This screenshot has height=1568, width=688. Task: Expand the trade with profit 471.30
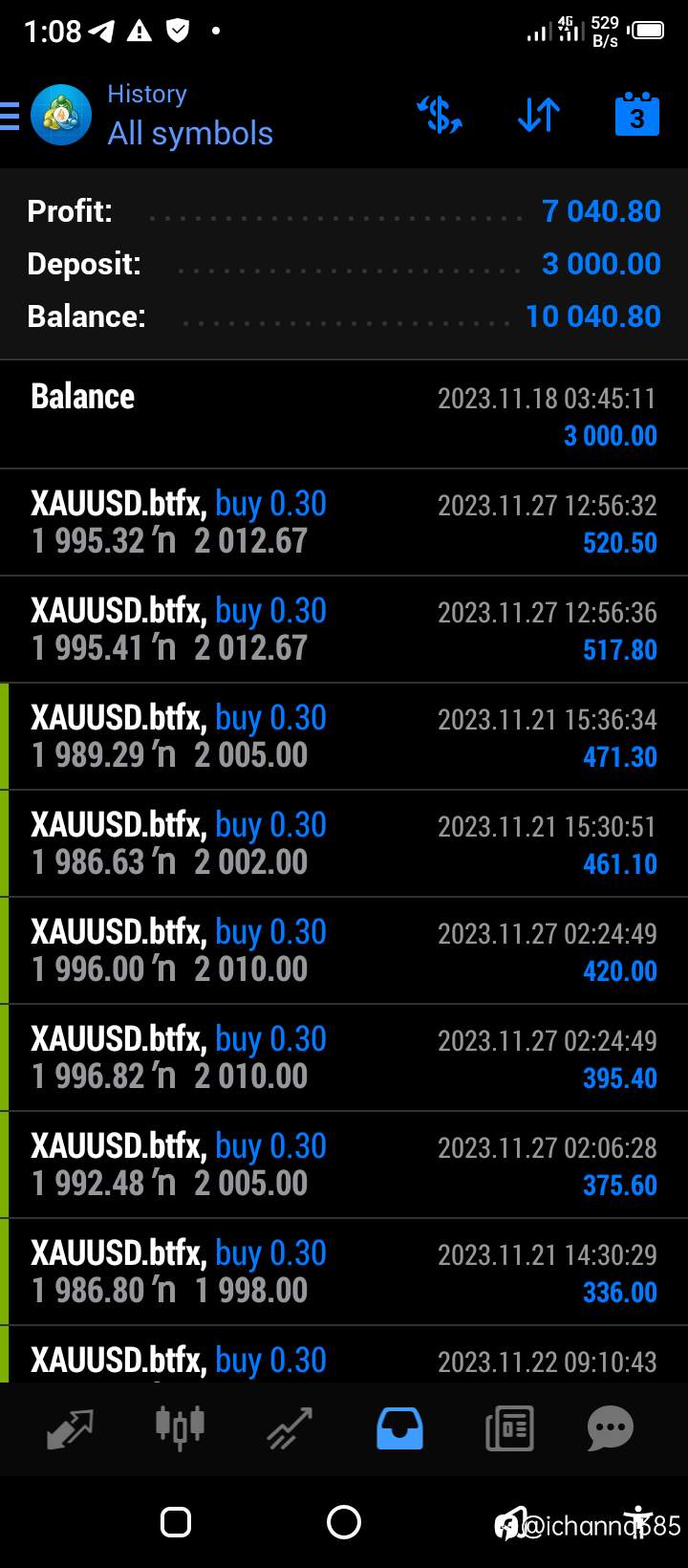pyautogui.click(x=344, y=737)
